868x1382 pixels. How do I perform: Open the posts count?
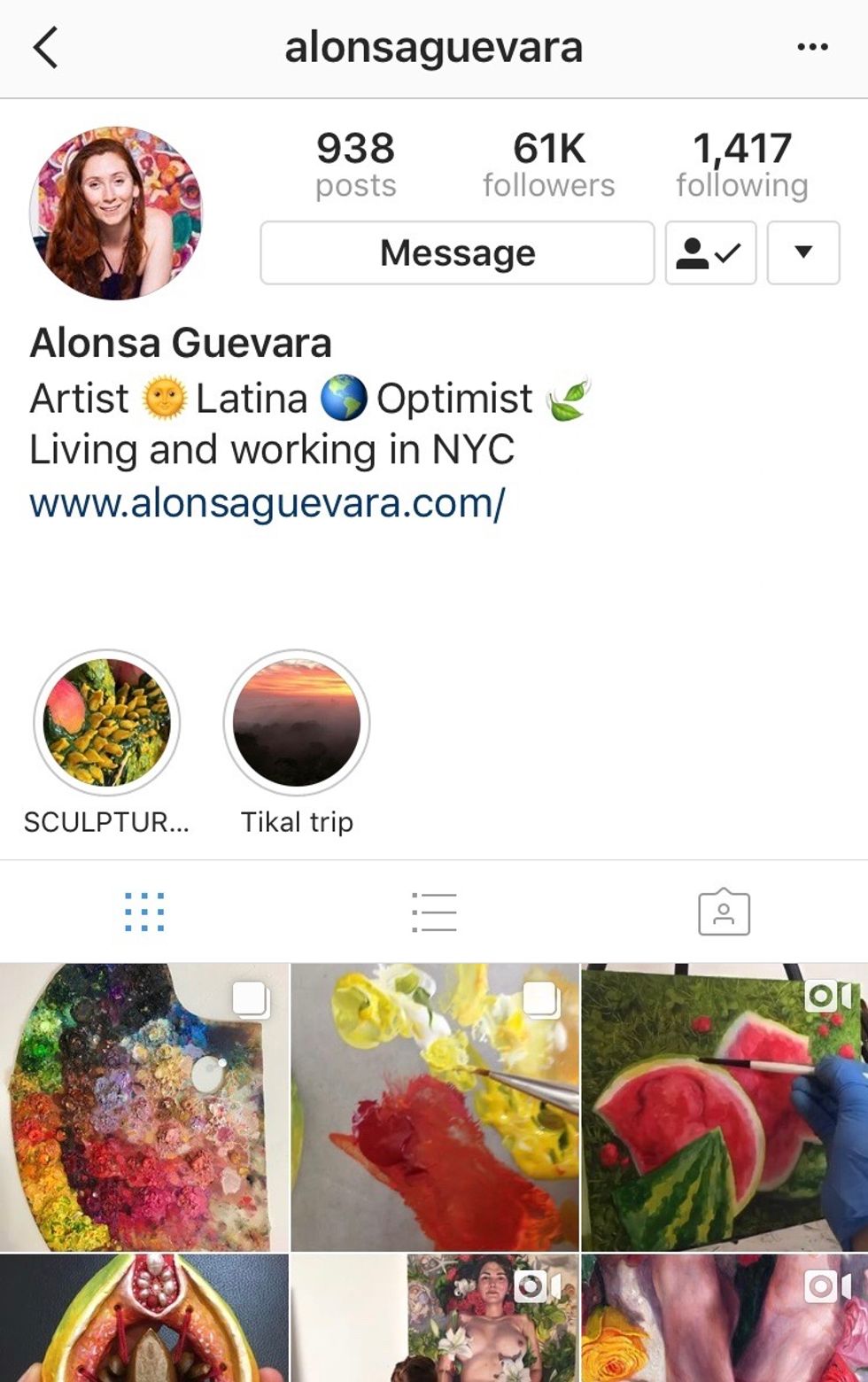(x=356, y=165)
